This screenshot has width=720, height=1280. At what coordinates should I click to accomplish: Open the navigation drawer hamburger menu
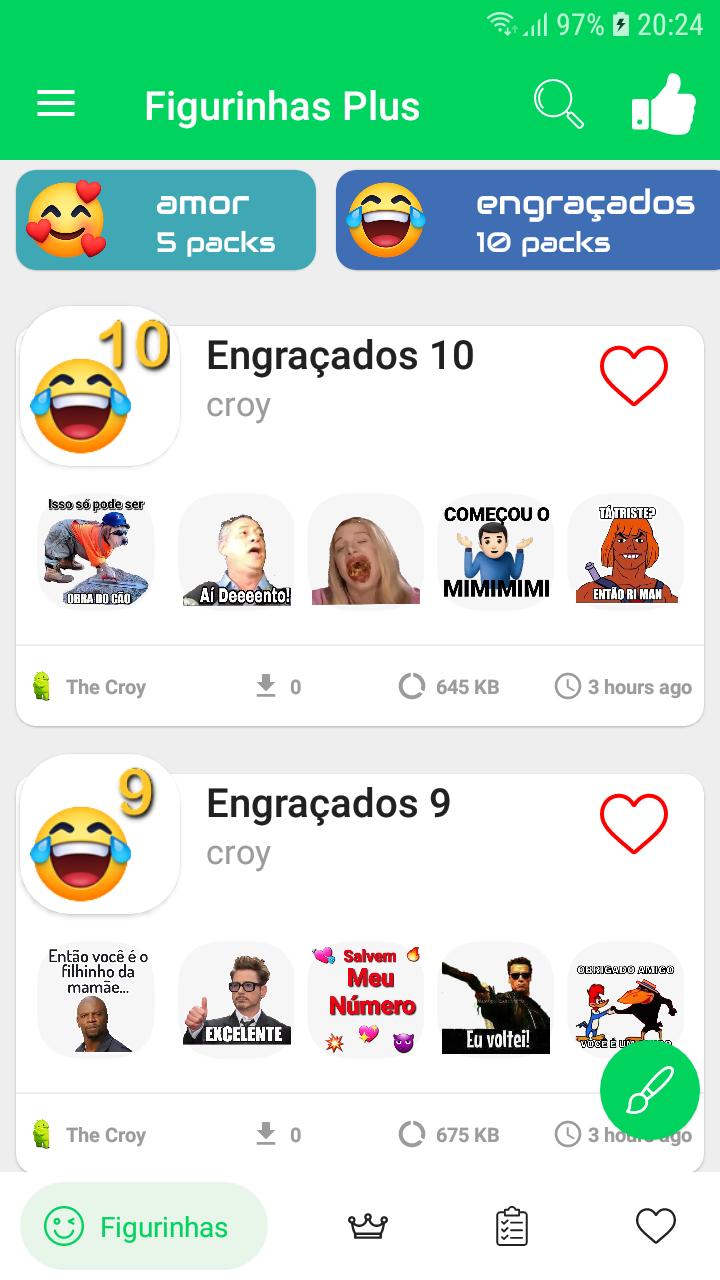click(56, 104)
